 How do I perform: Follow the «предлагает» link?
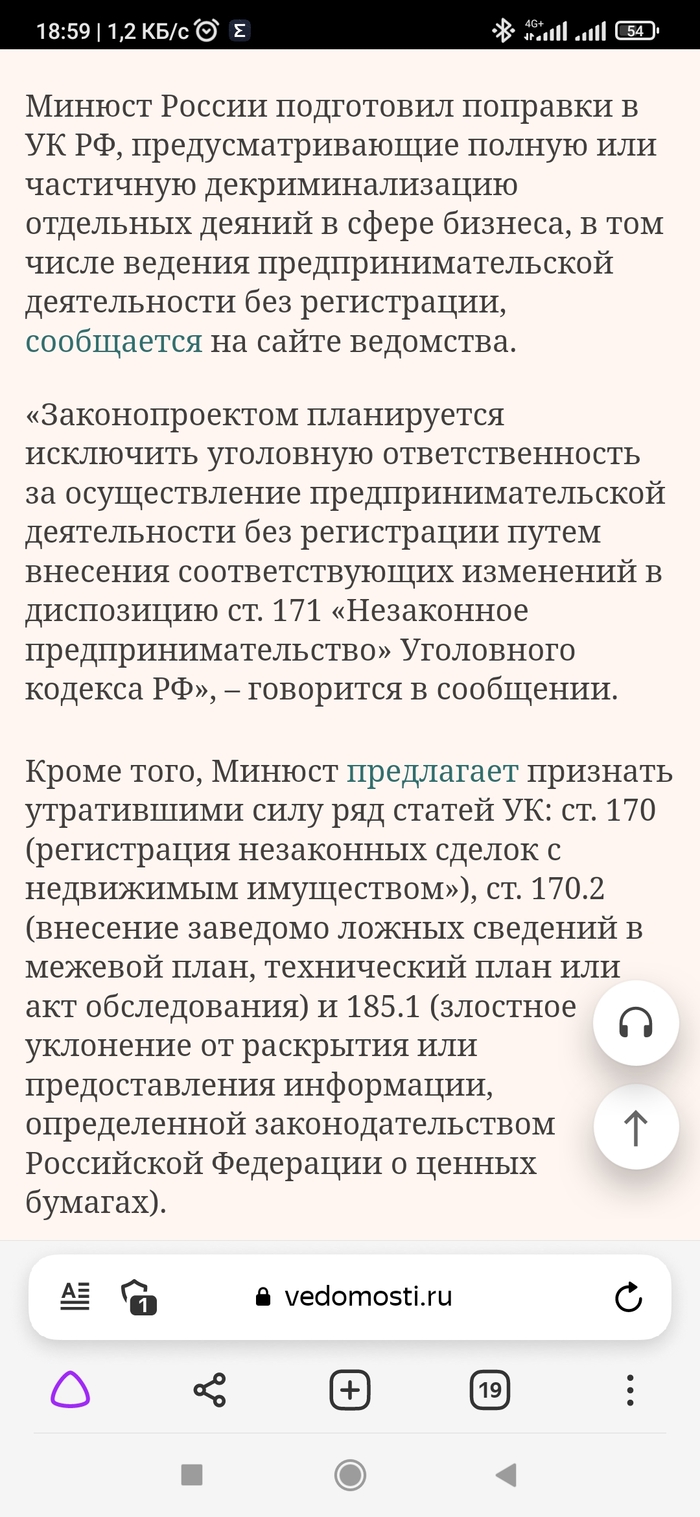(432, 771)
